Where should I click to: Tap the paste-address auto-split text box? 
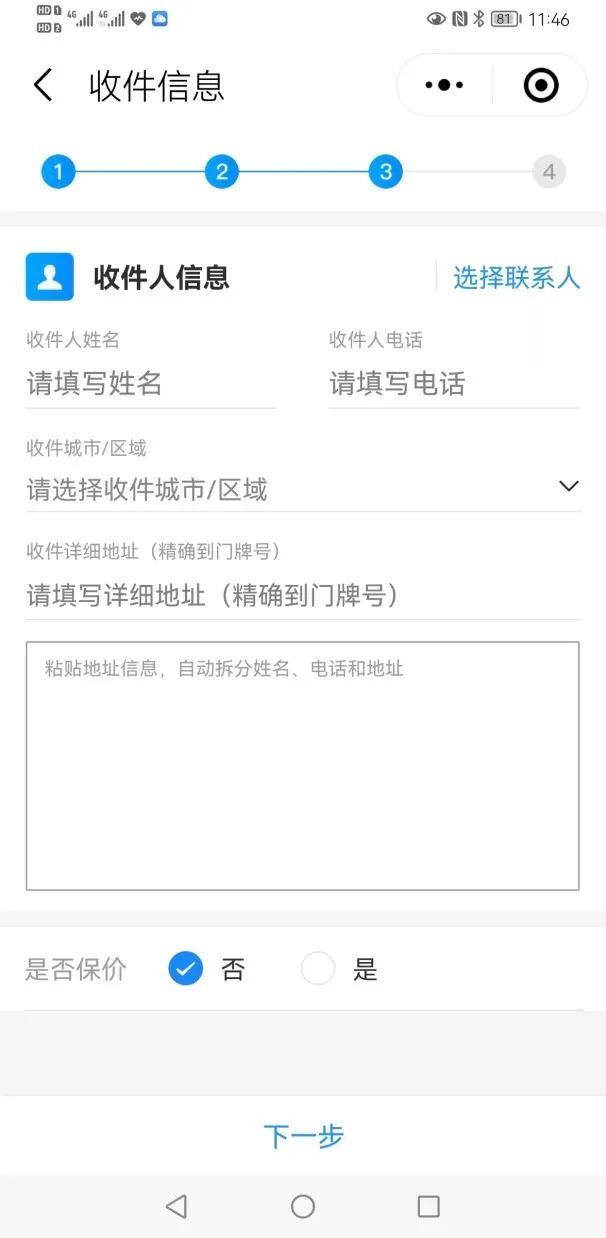coord(303,766)
